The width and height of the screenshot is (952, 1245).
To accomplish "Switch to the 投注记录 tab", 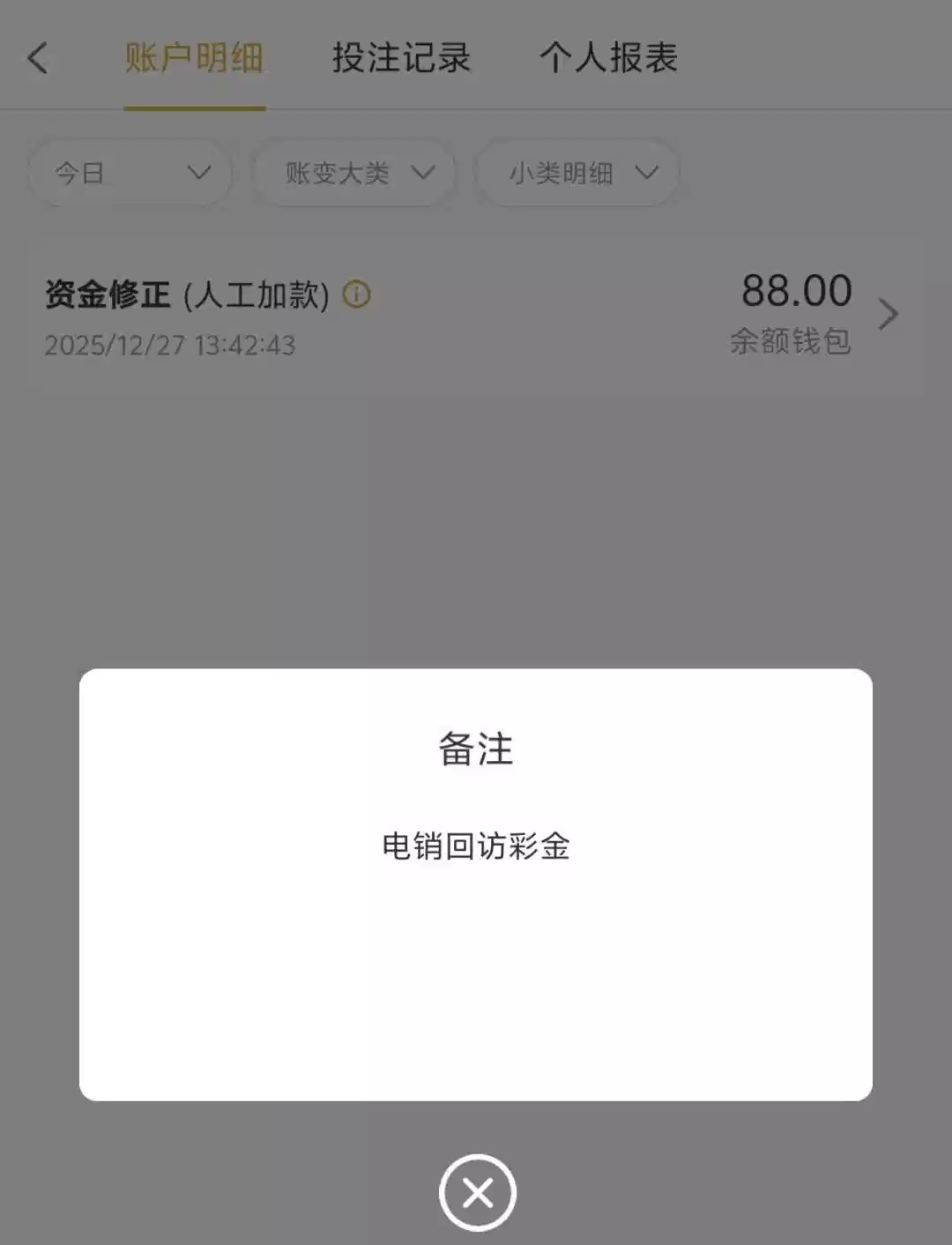I will coord(401,59).
